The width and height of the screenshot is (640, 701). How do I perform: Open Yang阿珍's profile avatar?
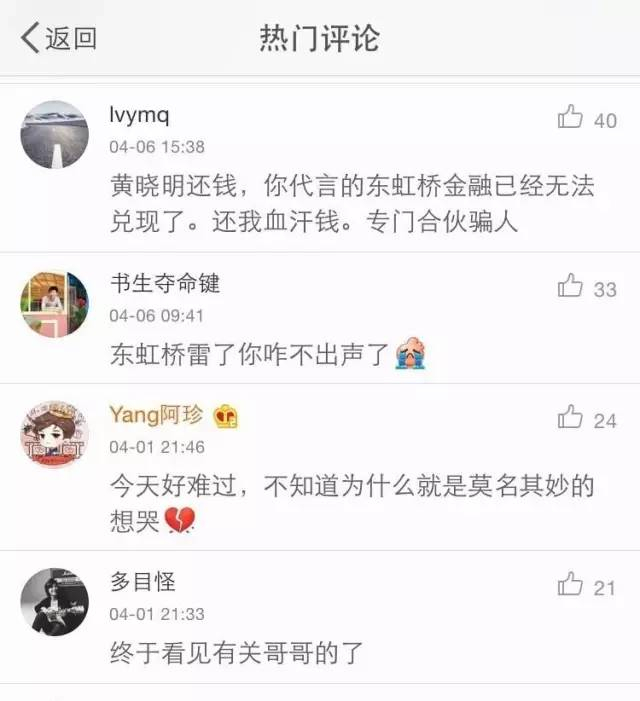(55, 435)
